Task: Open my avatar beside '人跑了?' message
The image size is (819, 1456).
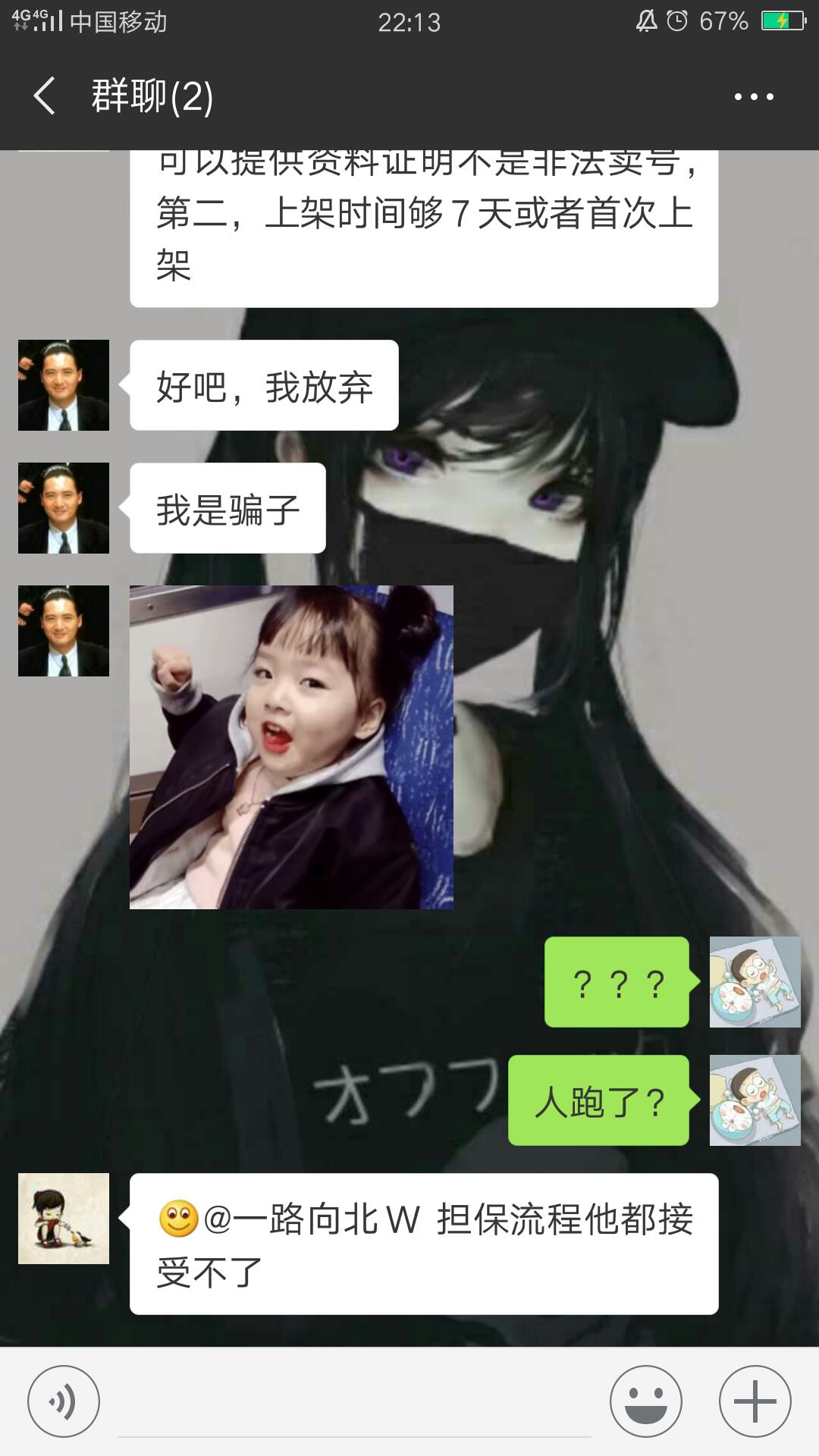Action: click(x=755, y=1100)
